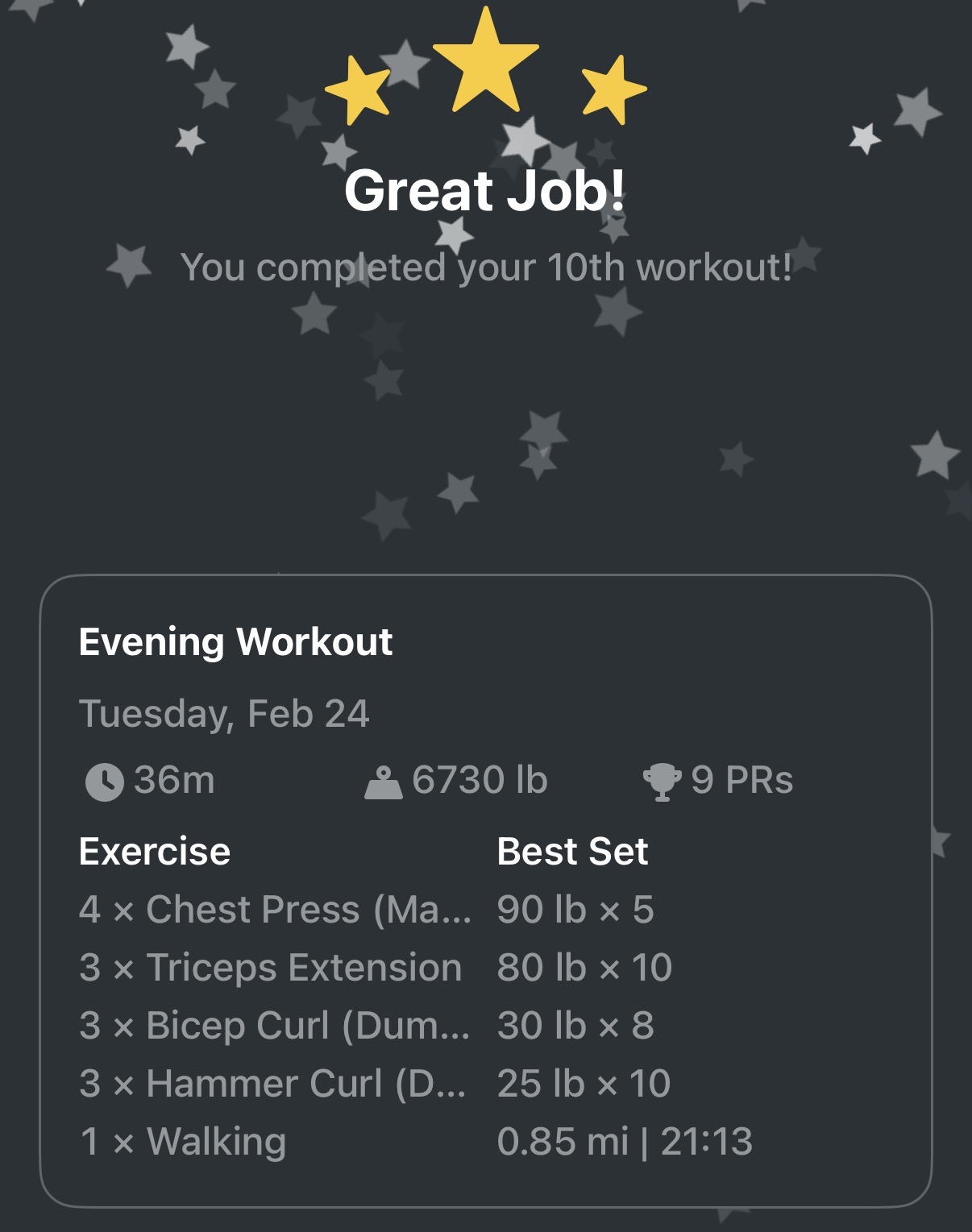Click the date Tuesday, Feb 24

223,711
